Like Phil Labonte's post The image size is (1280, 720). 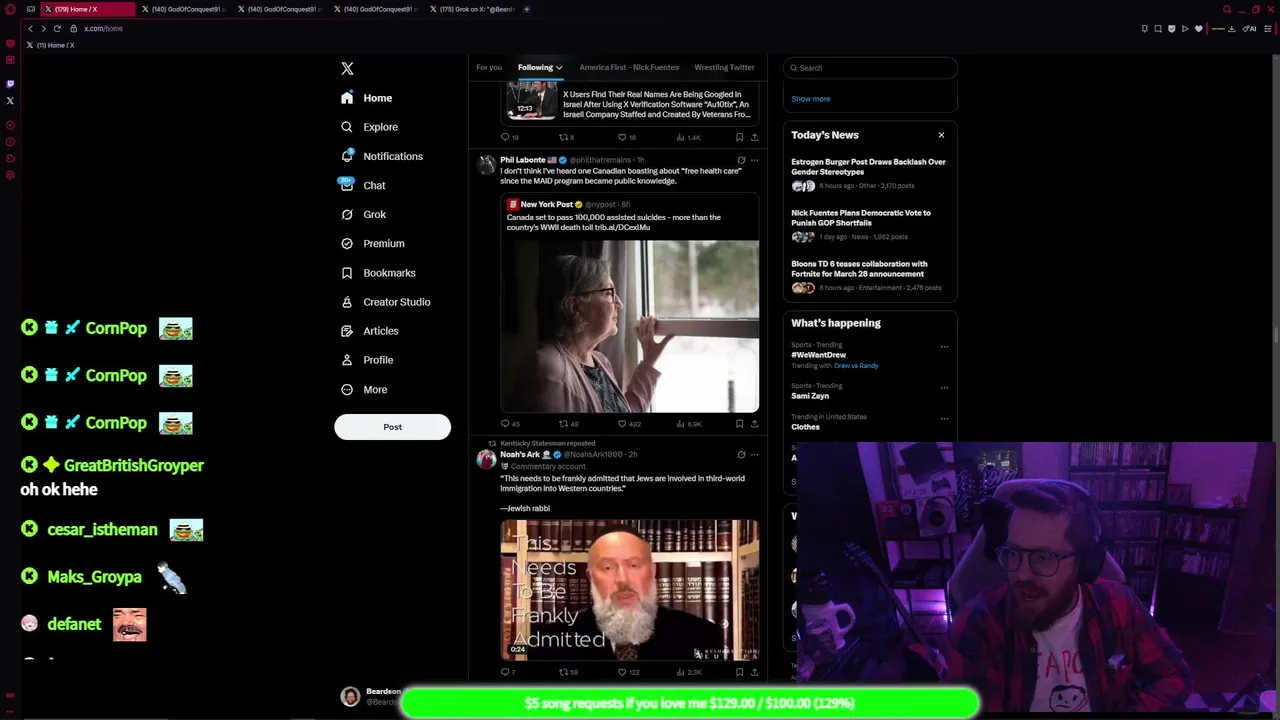(x=622, y=424)
